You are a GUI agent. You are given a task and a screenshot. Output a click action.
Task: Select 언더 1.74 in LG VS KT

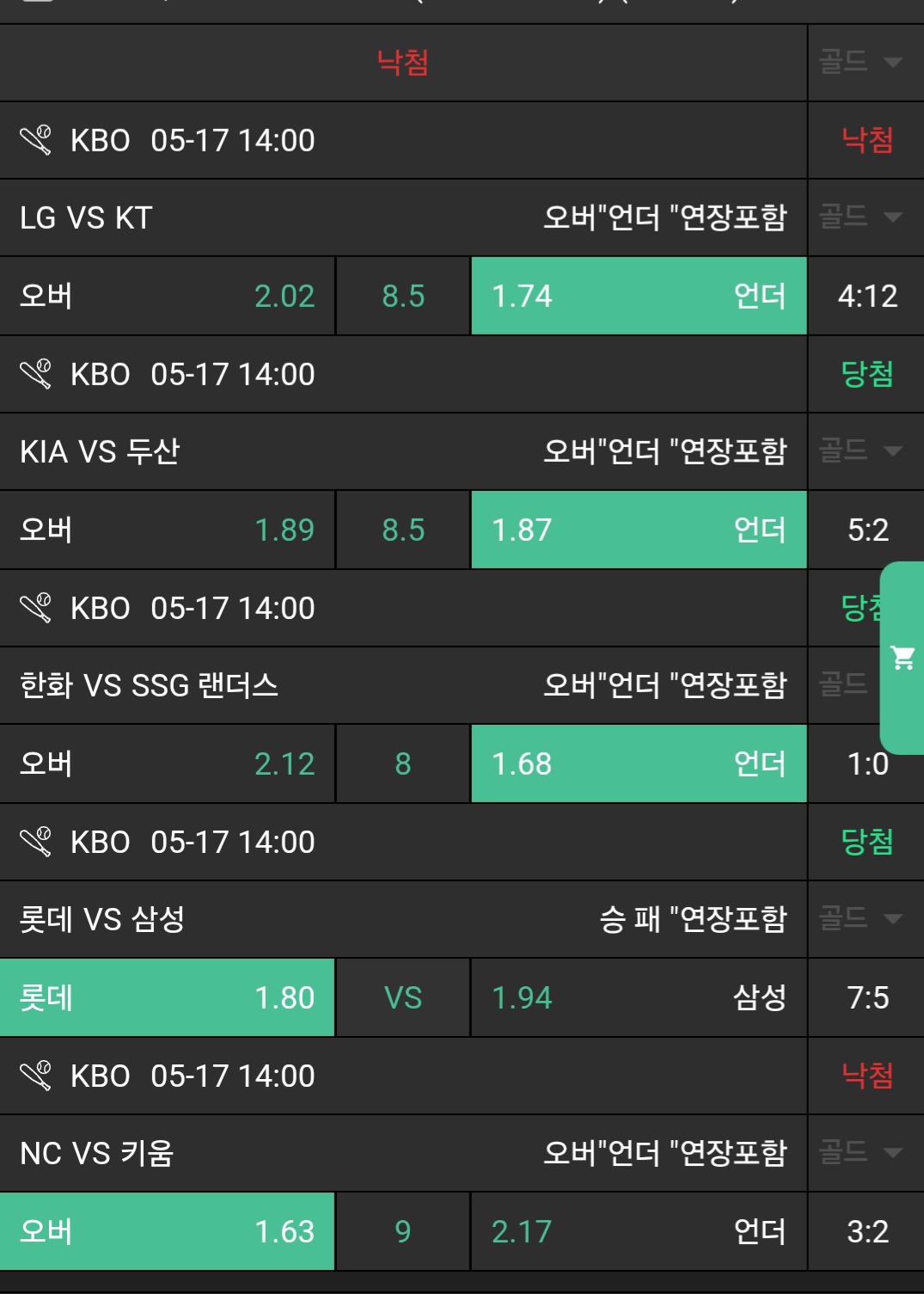639,296
